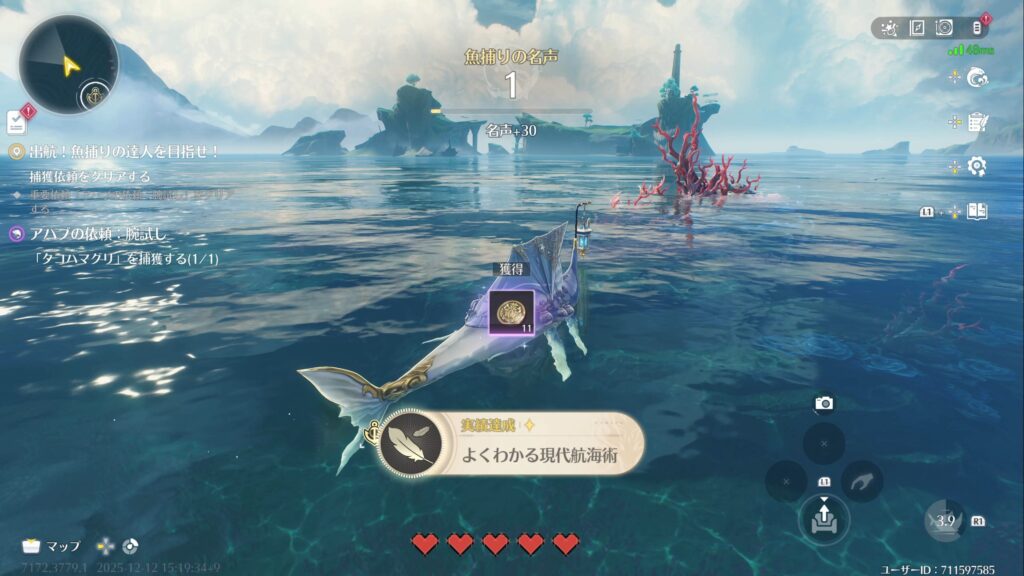The height and width of the screenshot is (576, 1024).
Task: Tap the skill button showing 3.9 cooldown
Action: pyautogui.click(x=945, y=520)
